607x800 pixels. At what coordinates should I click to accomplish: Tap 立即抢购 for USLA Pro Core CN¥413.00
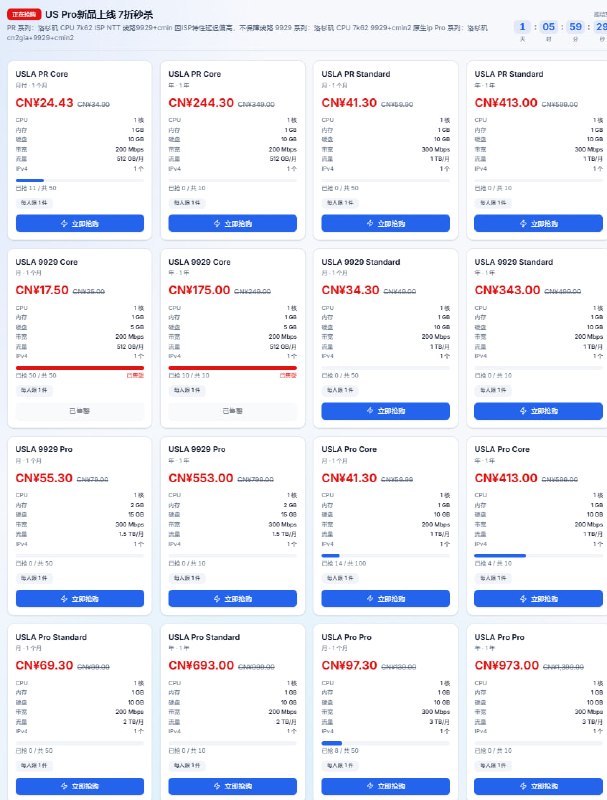[x=539, y=598]
